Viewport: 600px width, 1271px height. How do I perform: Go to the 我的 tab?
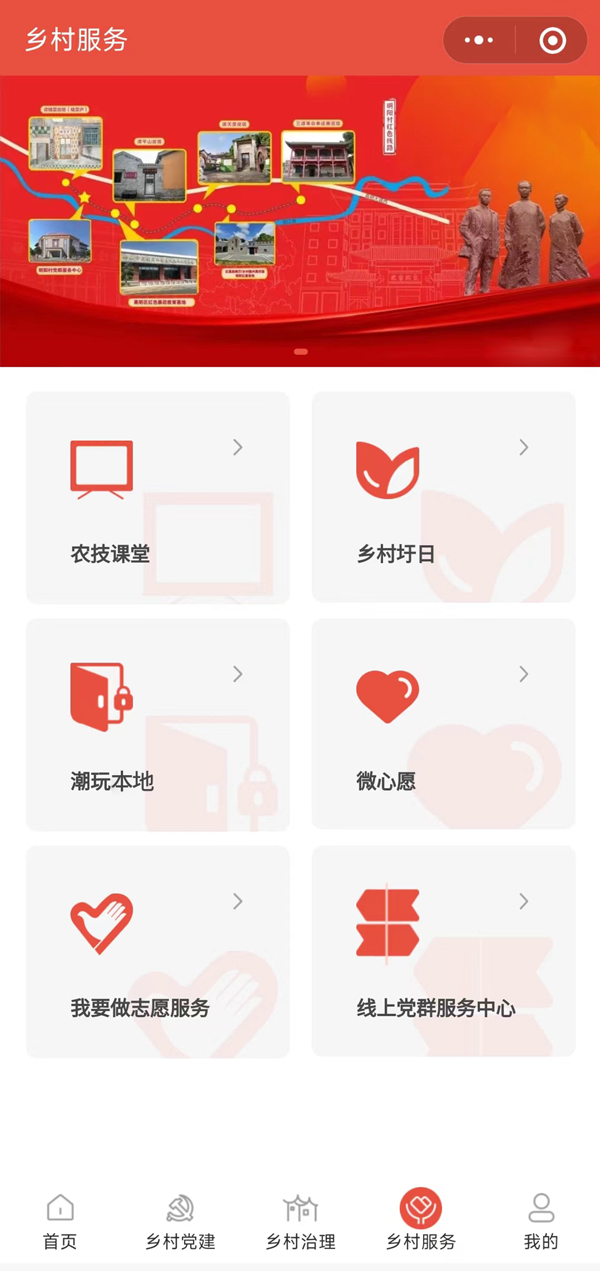[541, 1222]
